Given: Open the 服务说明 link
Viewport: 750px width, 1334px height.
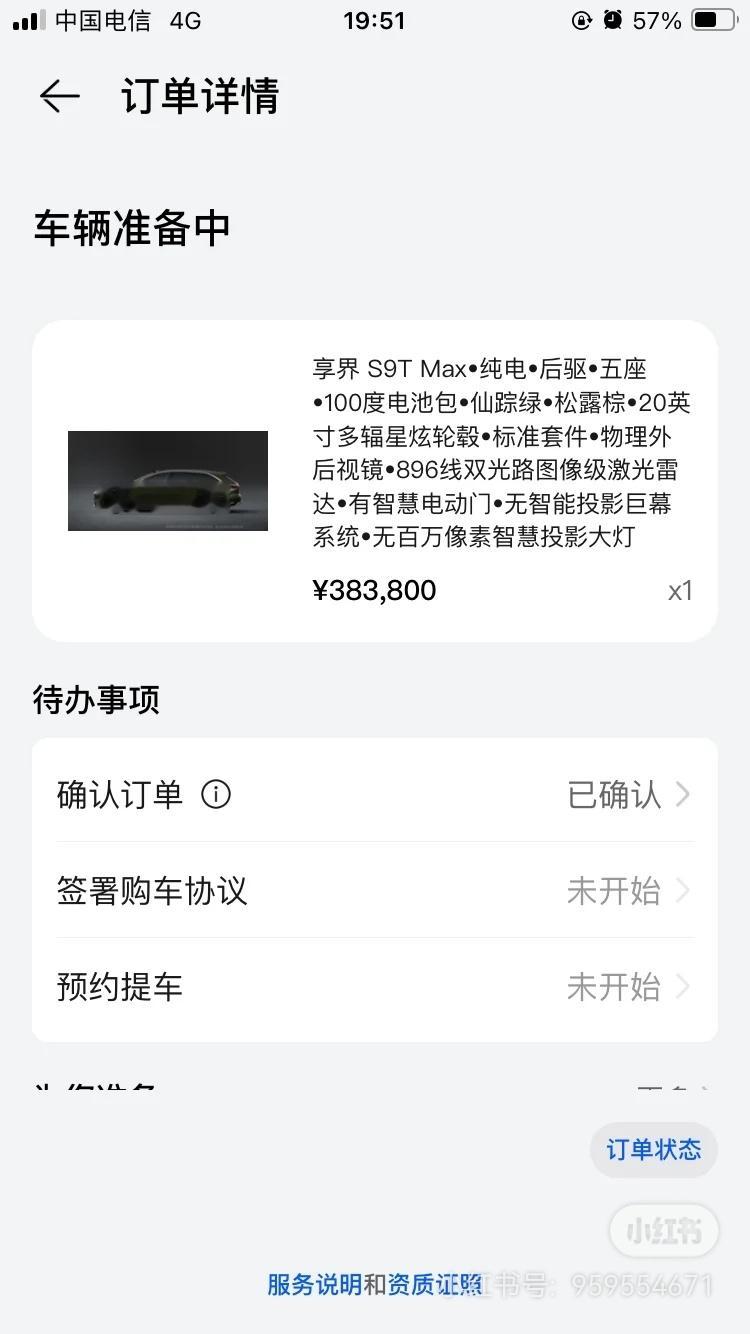Looking at the screenshot, I should point(314,1285).
